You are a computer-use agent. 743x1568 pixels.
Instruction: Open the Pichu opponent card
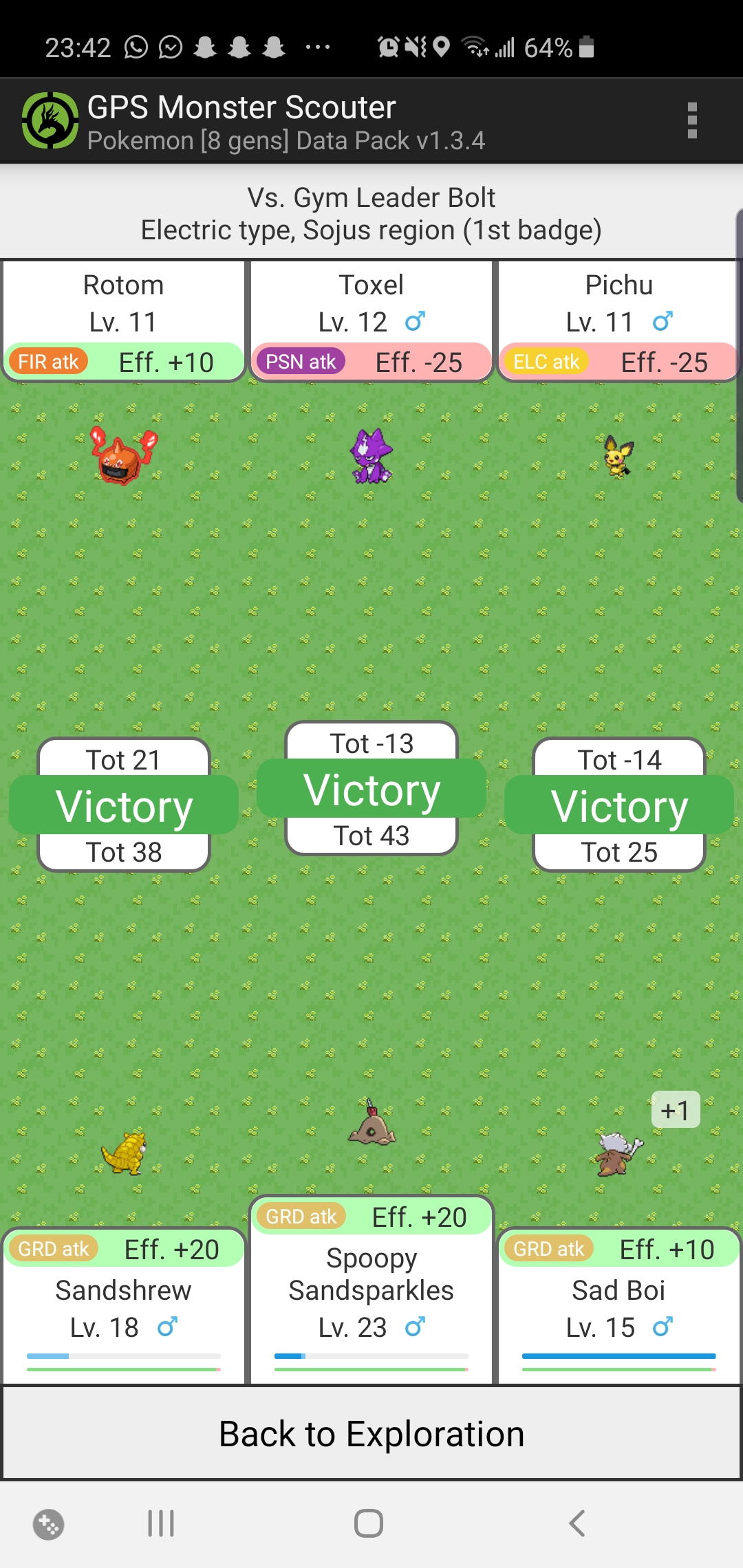point(618,320)
